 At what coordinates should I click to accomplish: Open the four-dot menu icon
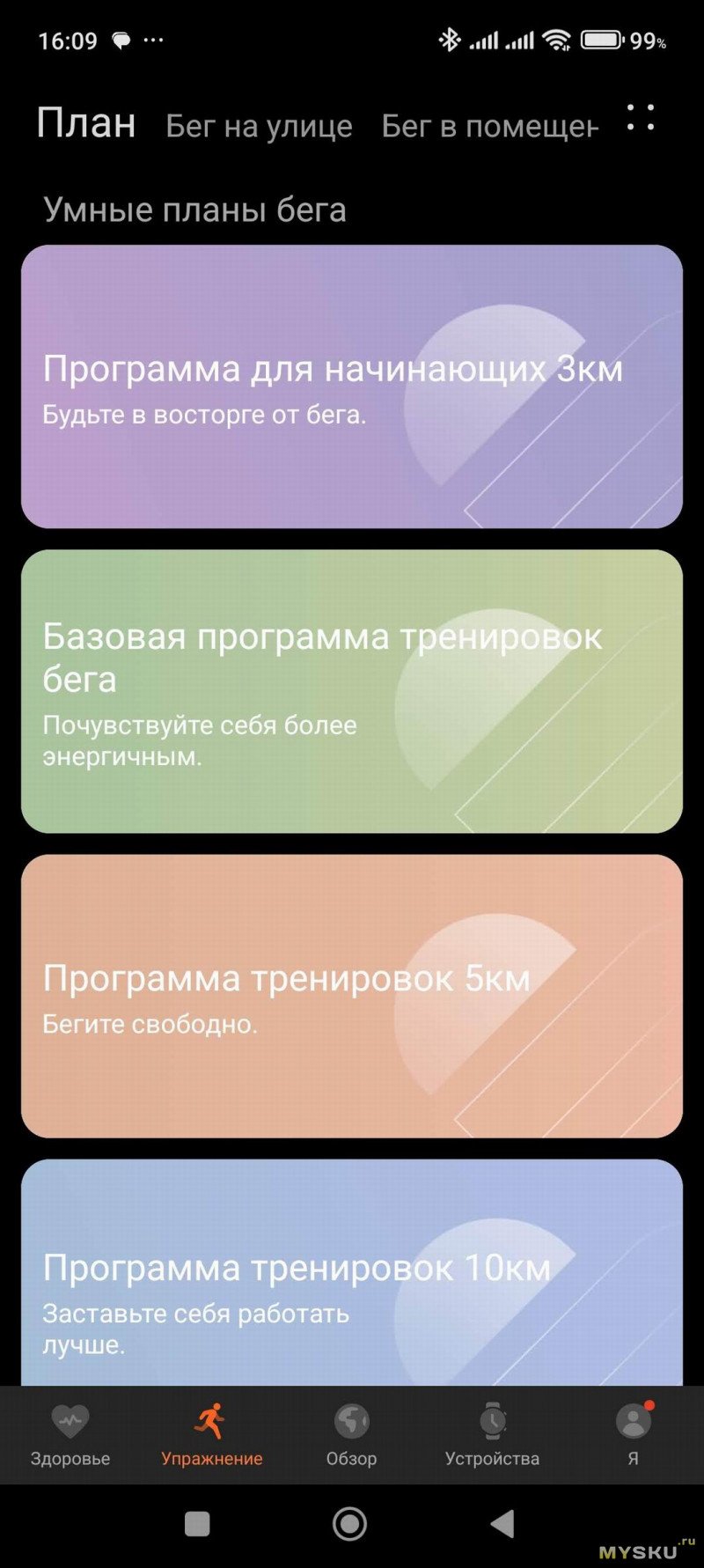click(x=640, y=119)
